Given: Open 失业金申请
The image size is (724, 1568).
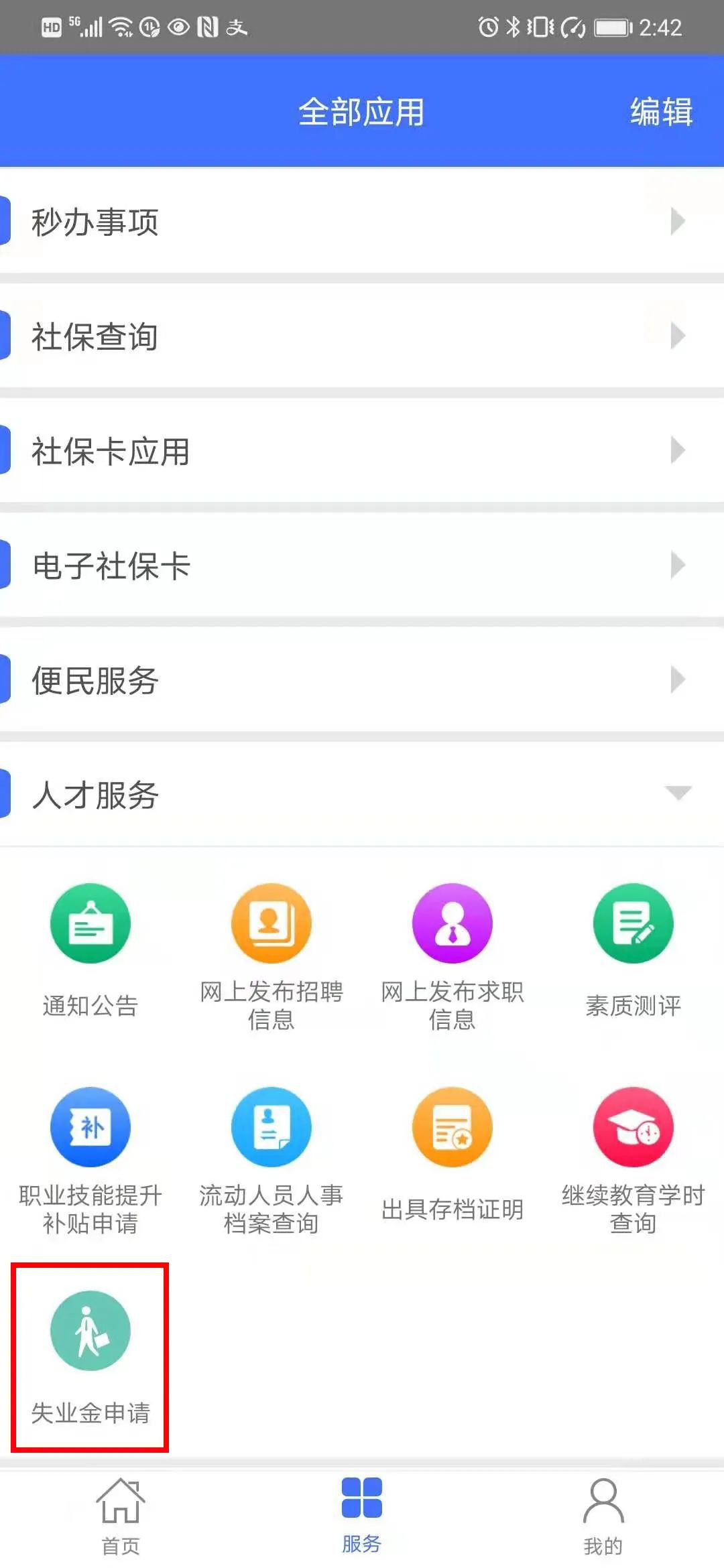Looking at the screenshot, I should pos(90,1358).
